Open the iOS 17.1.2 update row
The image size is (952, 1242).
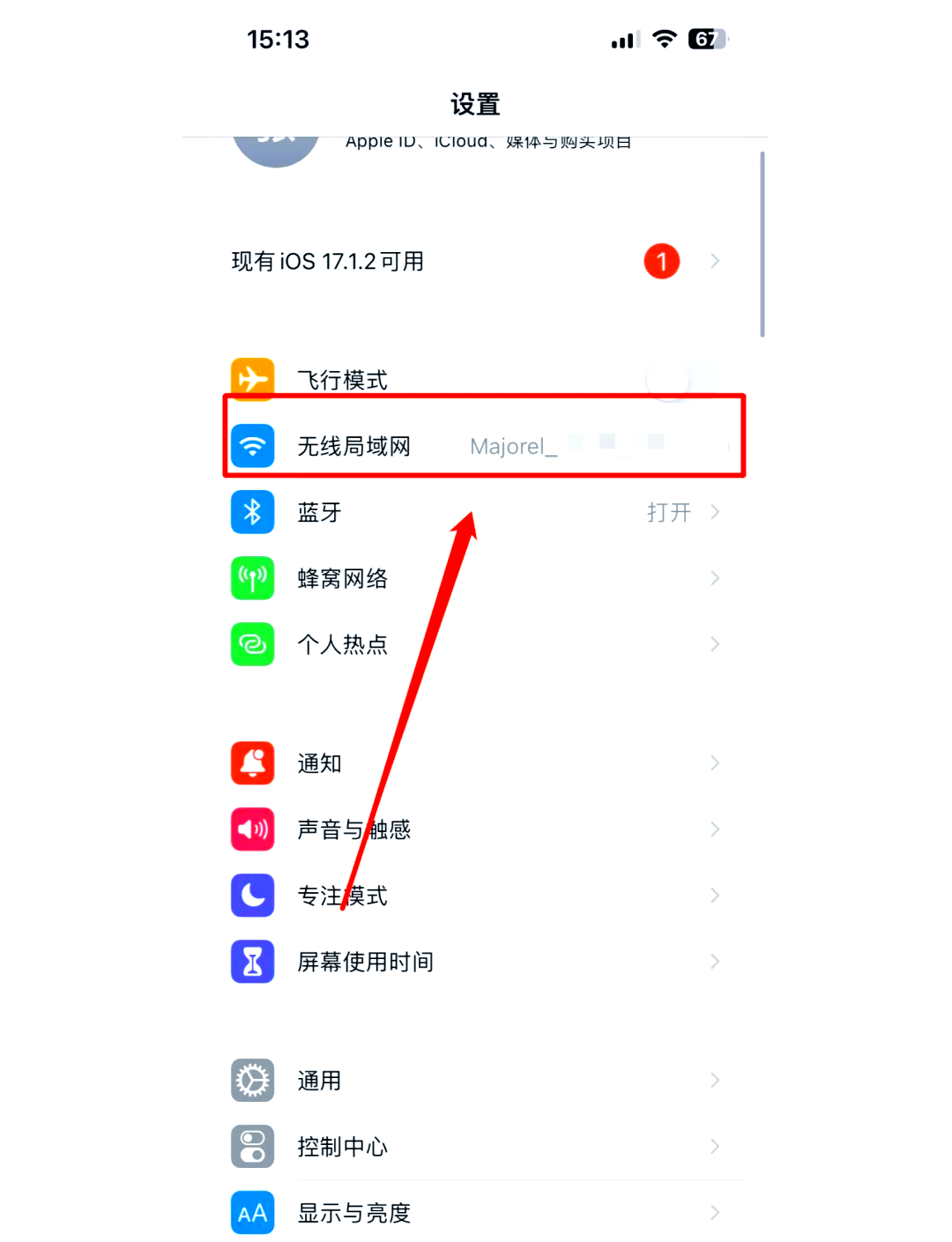(x=476, y=262)
